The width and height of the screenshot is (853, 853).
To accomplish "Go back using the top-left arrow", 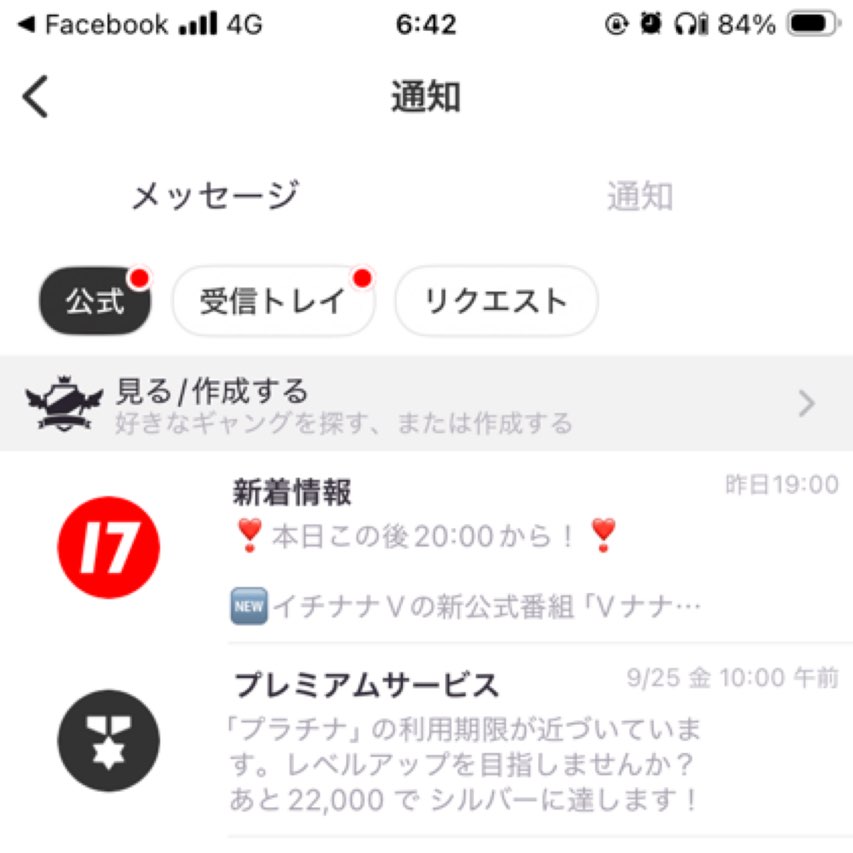I will pos(35,97).
